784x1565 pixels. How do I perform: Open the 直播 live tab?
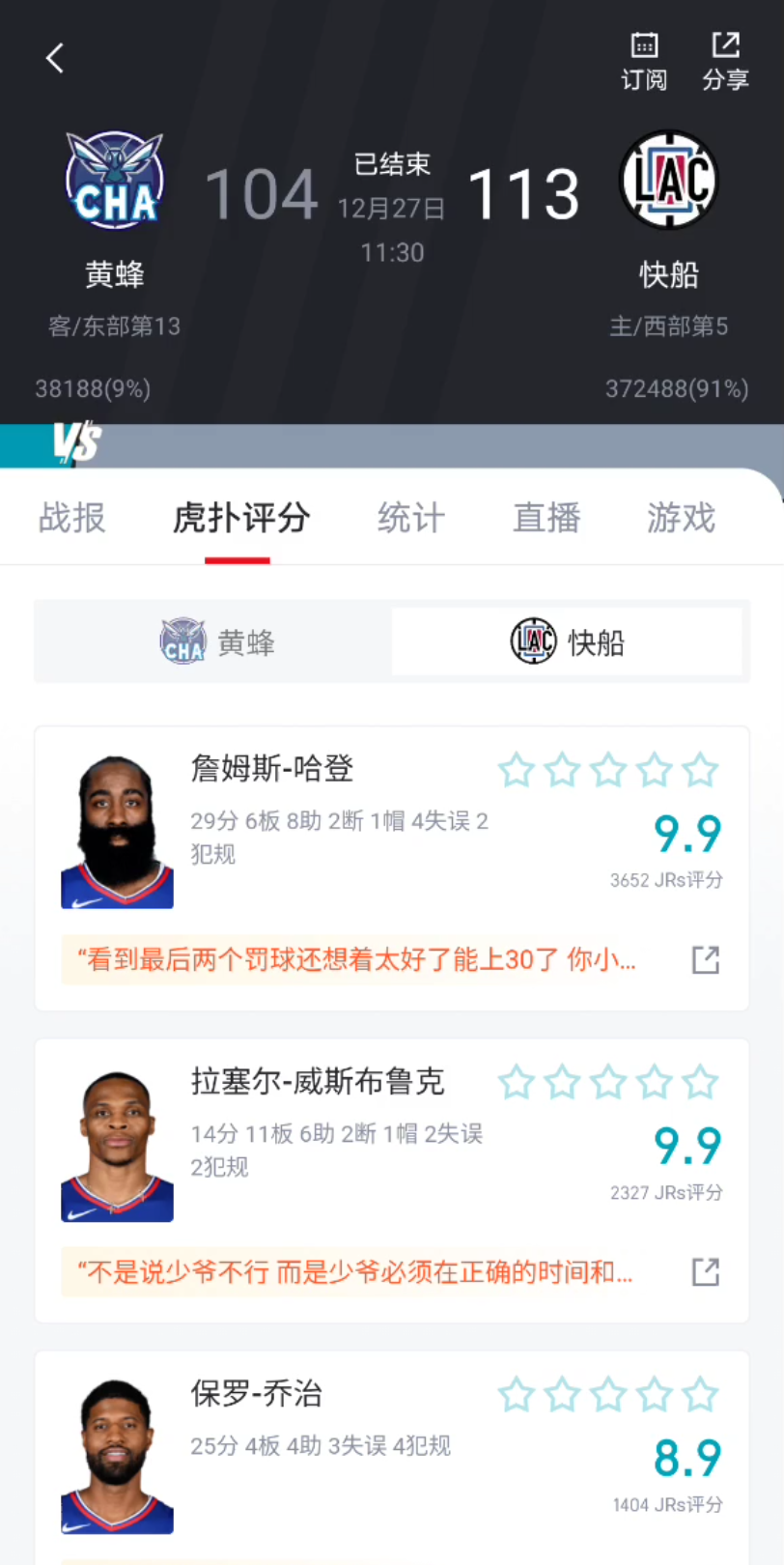546,518
